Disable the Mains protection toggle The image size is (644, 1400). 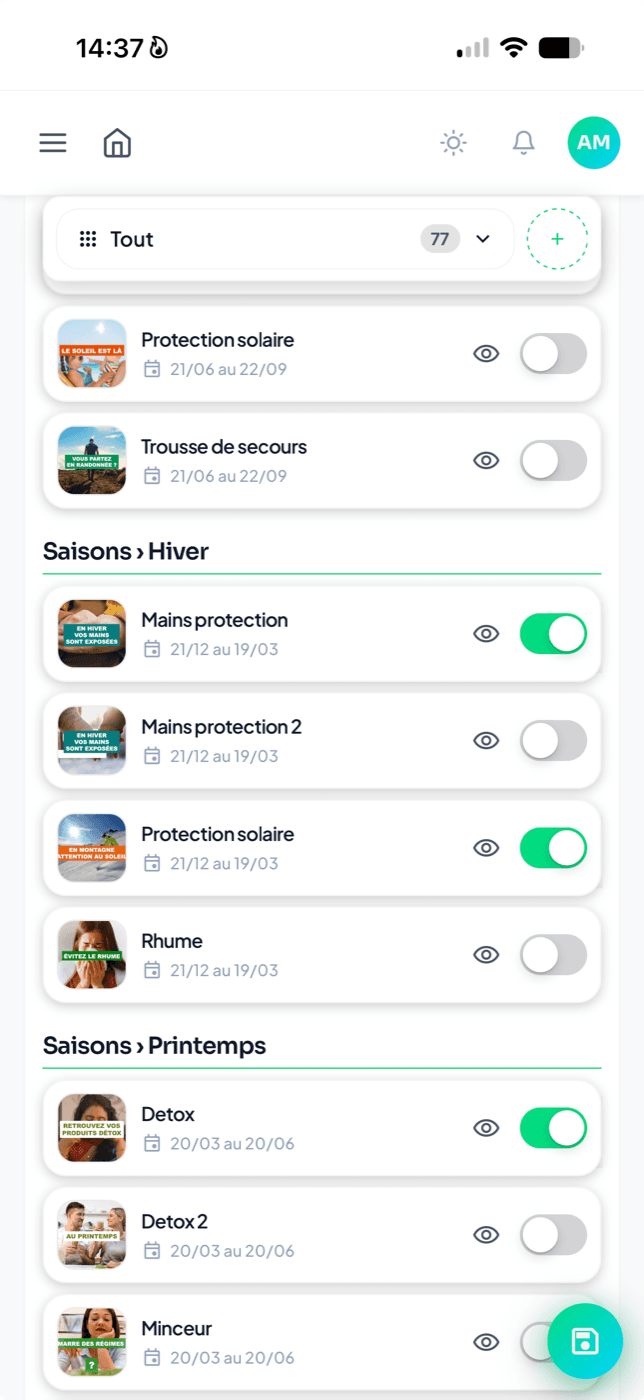point(553,633)
